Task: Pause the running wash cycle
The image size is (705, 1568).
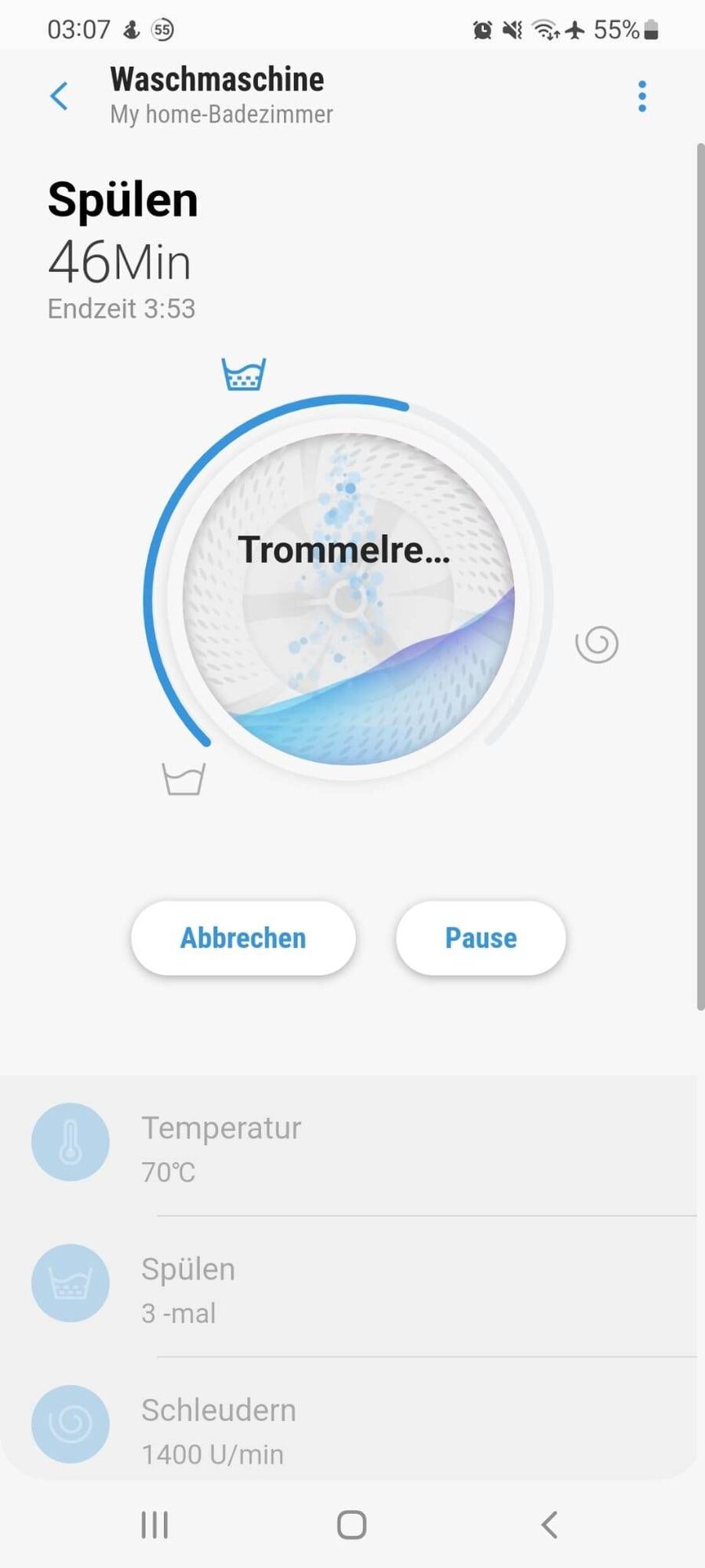Action: click(x=481, y=938)
